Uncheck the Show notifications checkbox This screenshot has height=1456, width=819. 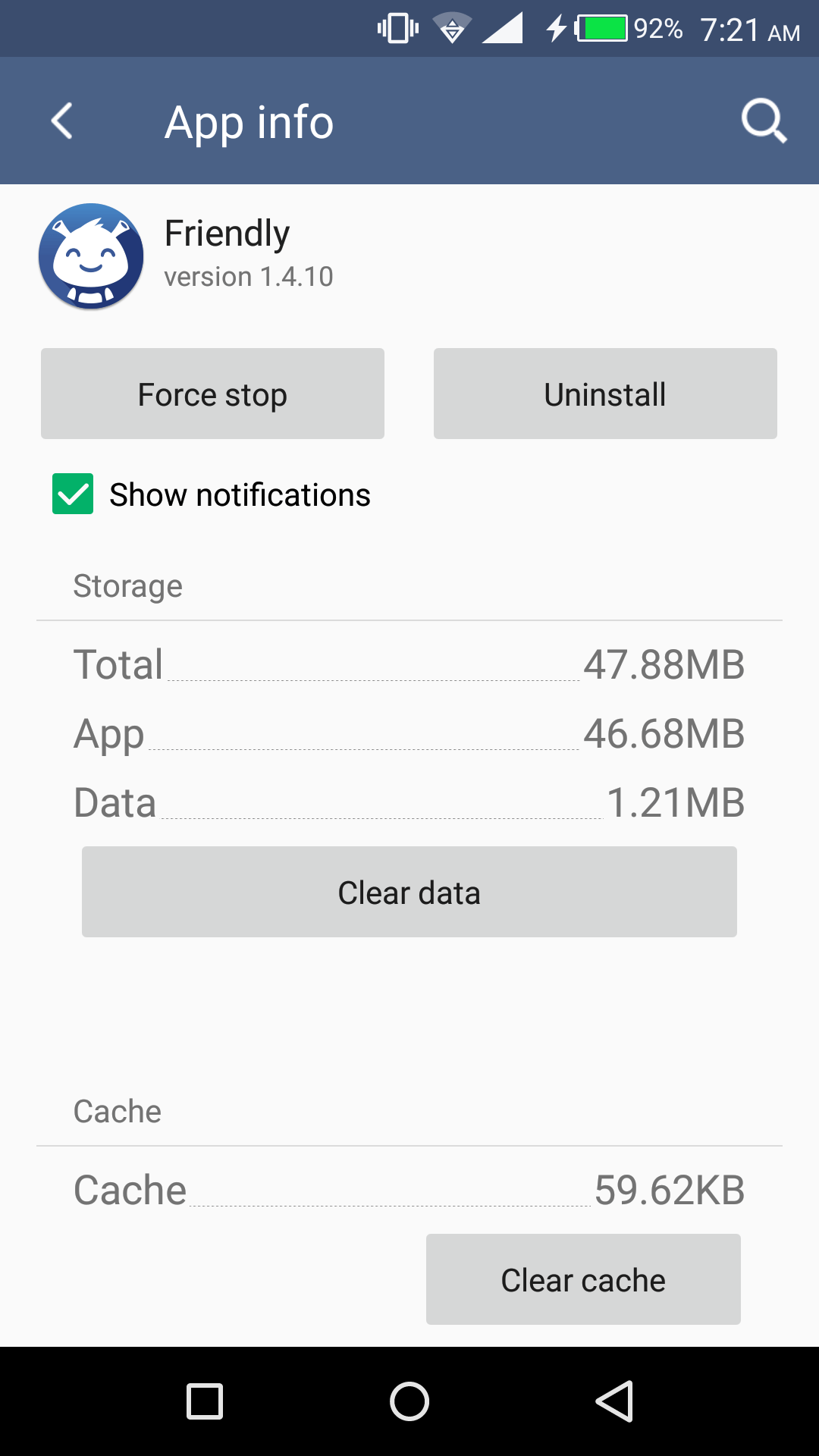[73, 494]
